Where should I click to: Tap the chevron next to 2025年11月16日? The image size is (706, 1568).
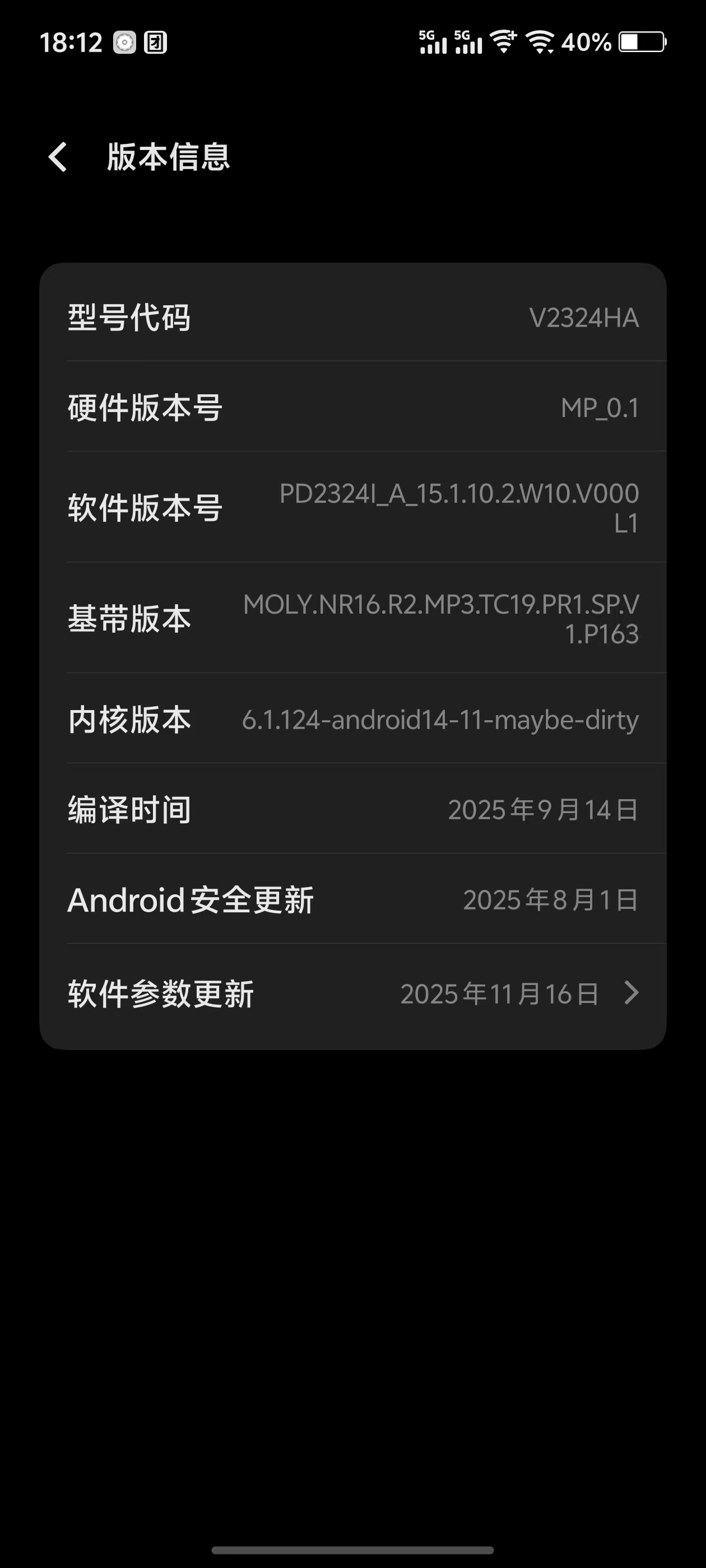tap(631, 993)
